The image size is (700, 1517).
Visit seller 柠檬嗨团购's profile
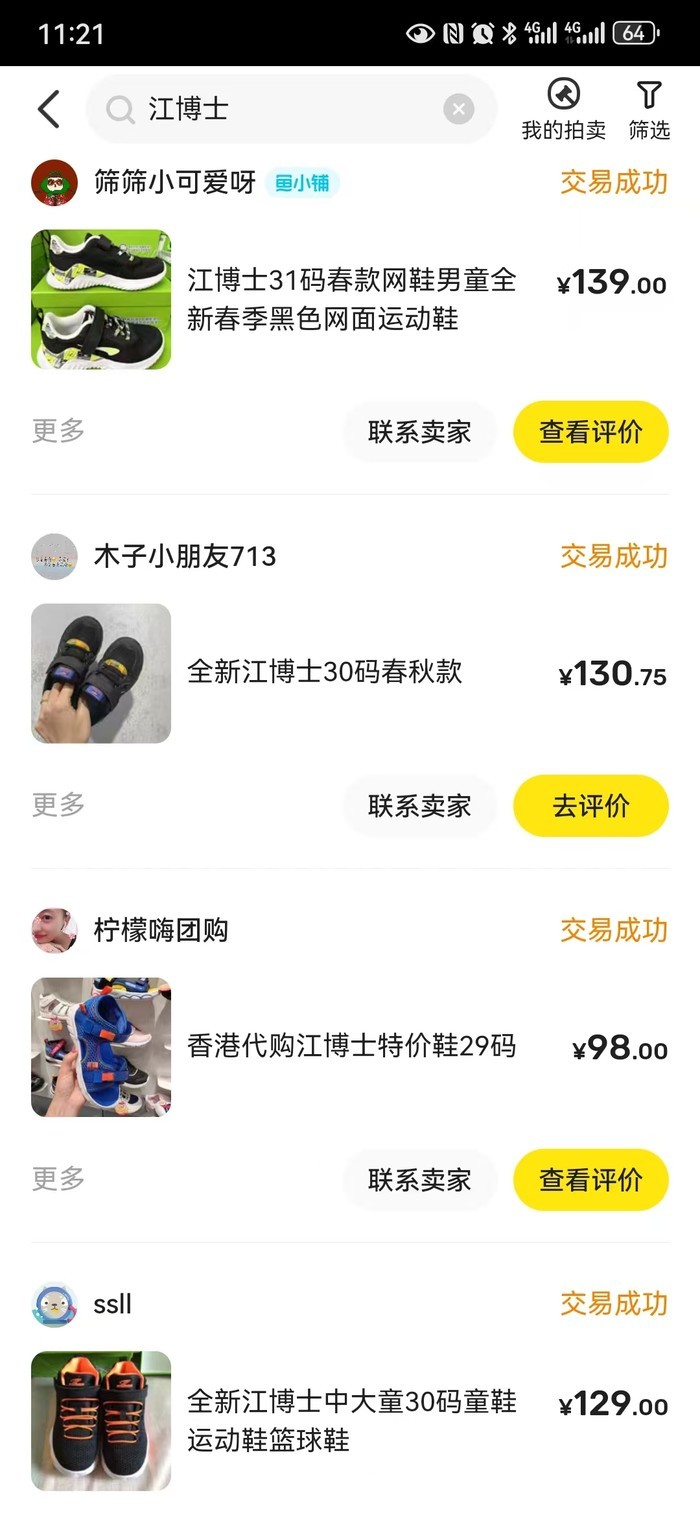(x=160, y=930)
